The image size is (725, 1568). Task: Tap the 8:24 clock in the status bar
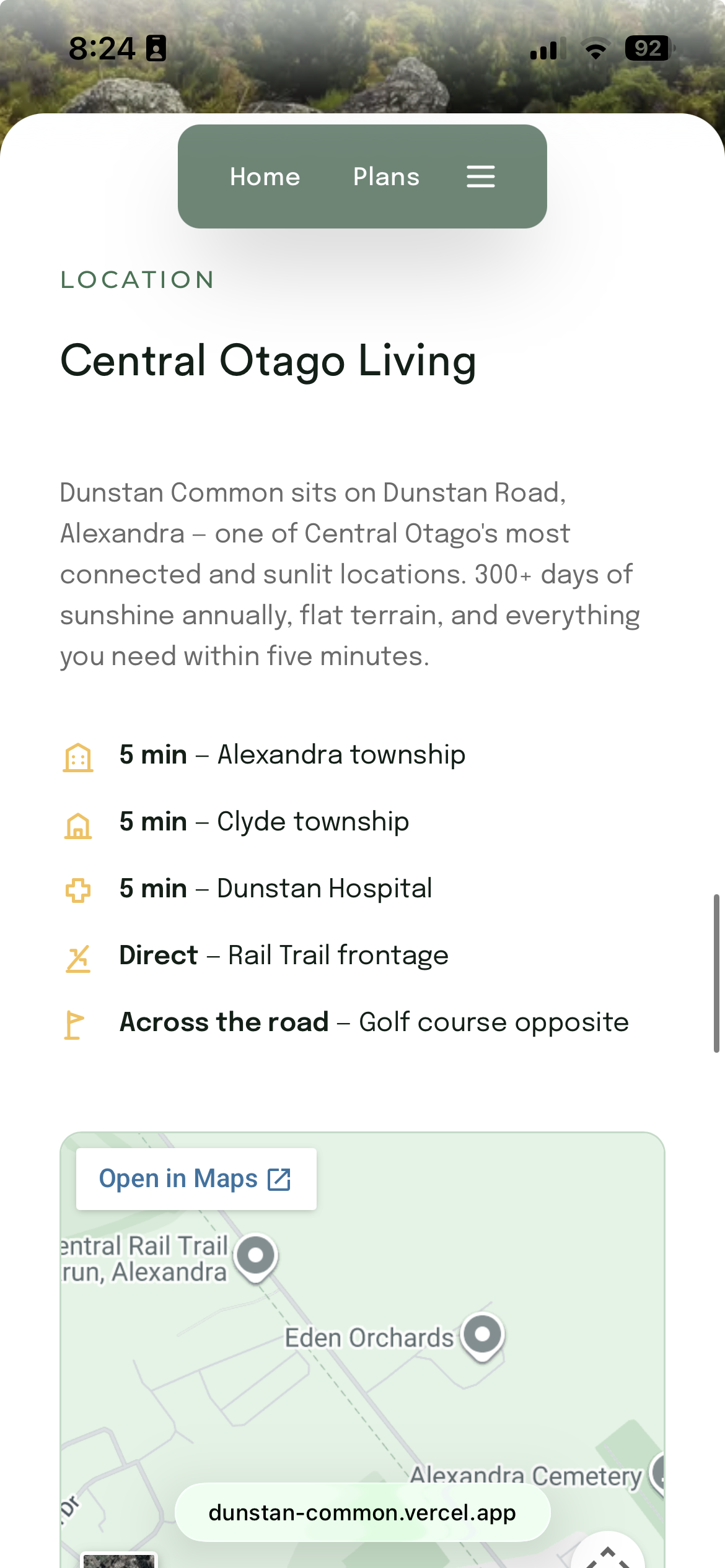pyautogui.click(x=101, y=48)
